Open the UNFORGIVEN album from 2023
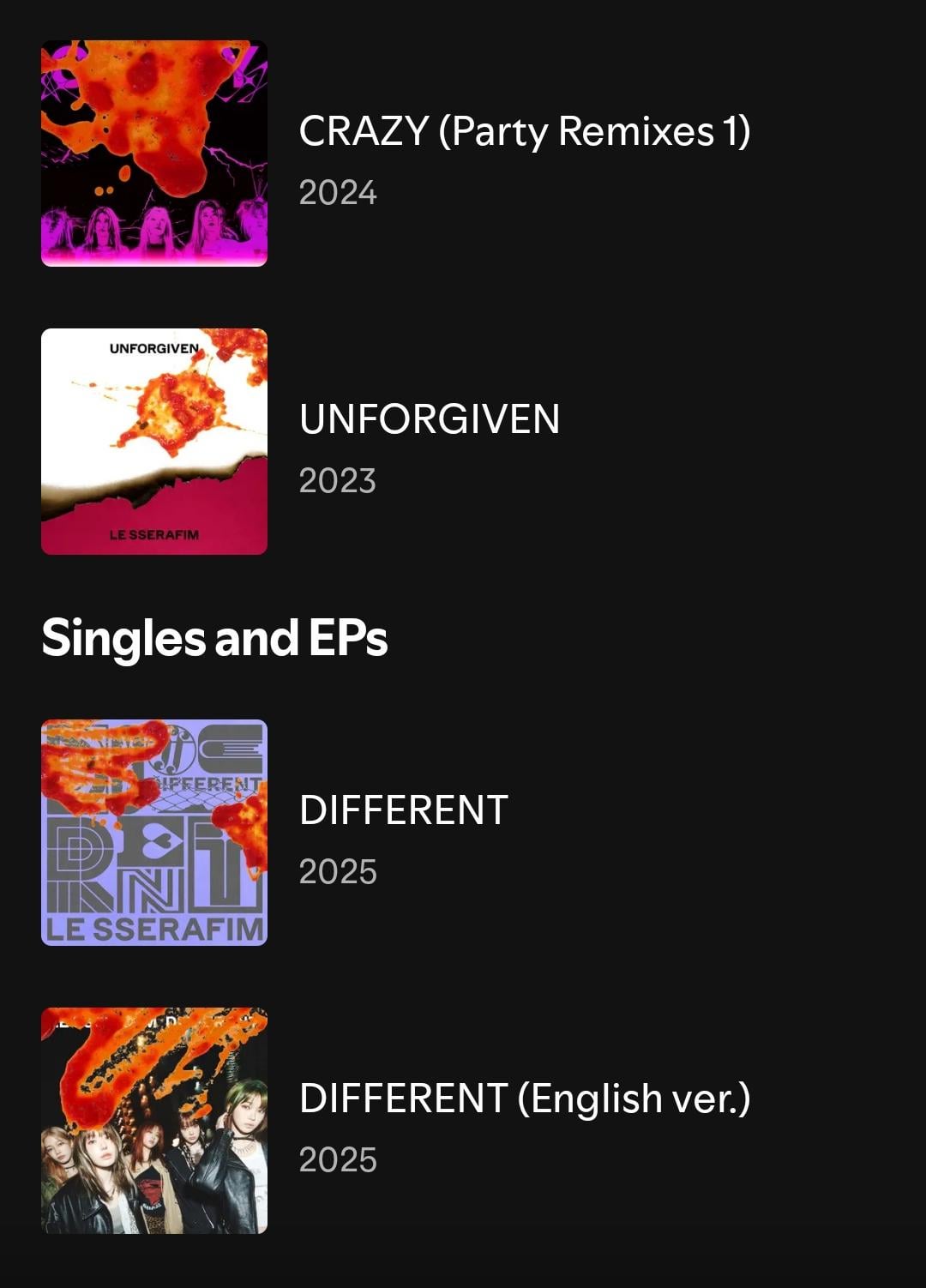Image resolution: width=926 pixels, height=1288 pixels. 429,419
